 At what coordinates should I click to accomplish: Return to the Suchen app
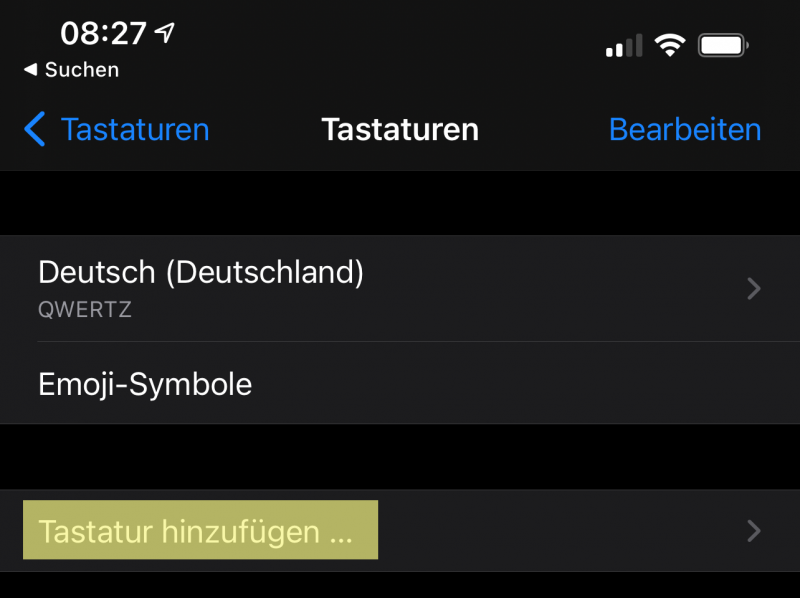tap(71, 70)
